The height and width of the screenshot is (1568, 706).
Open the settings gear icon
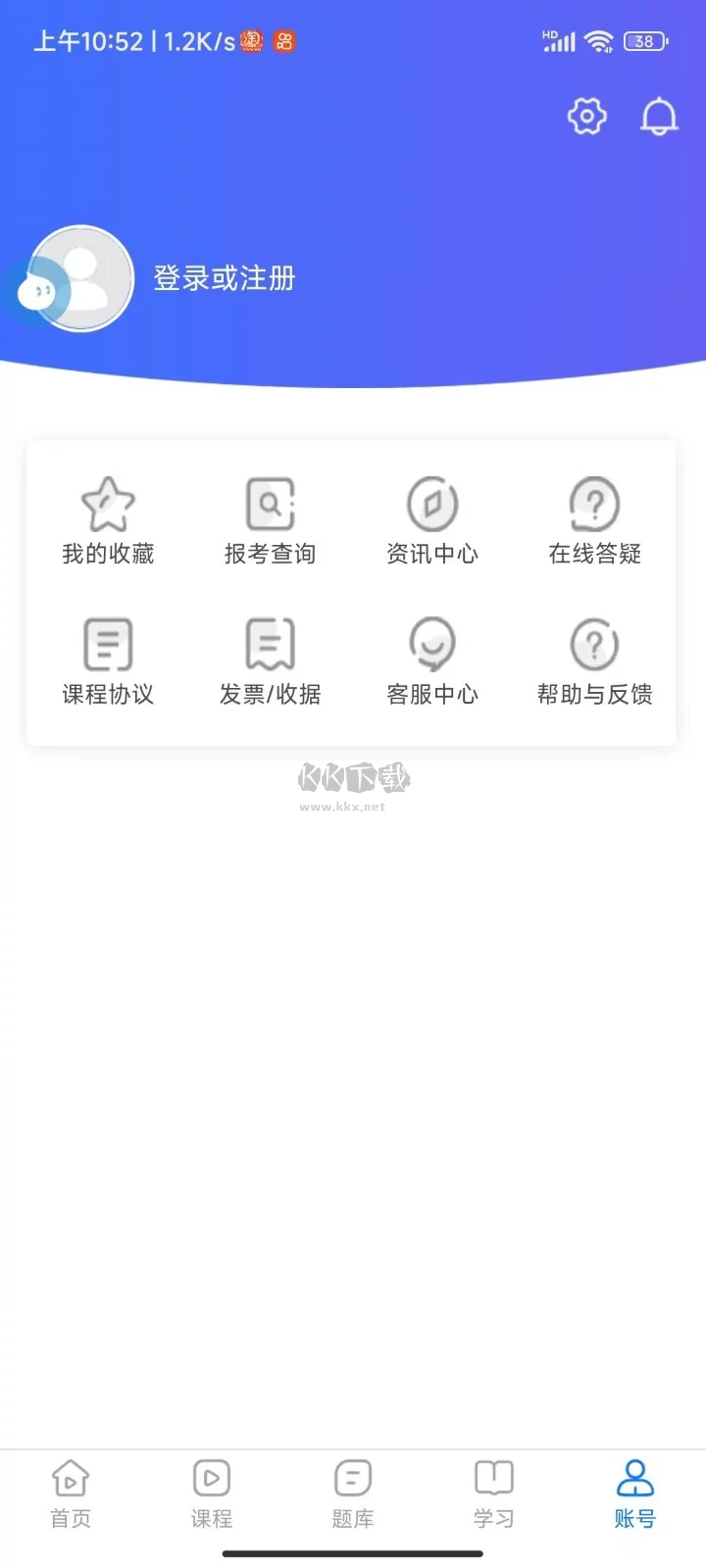585,115
